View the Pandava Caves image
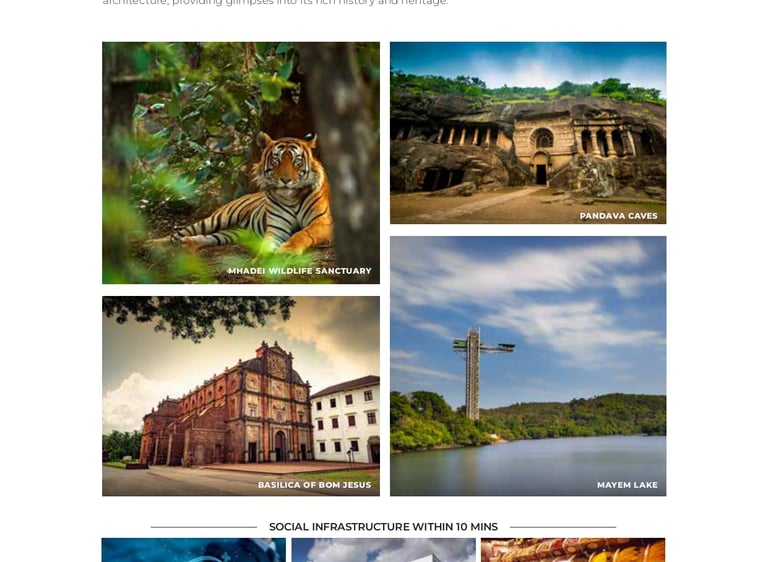768x562 pixels. click(x=528, y=133)
